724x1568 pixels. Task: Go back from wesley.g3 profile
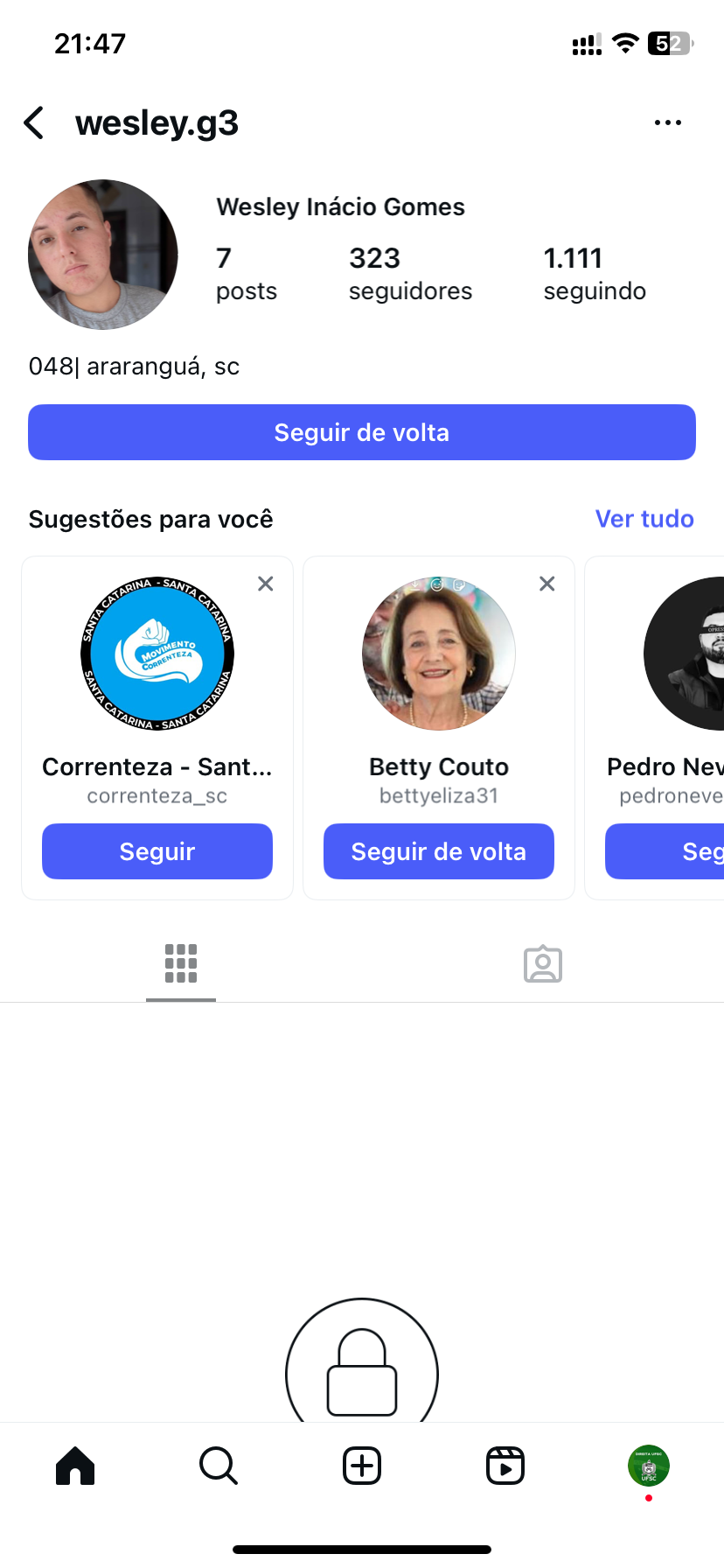35,123
